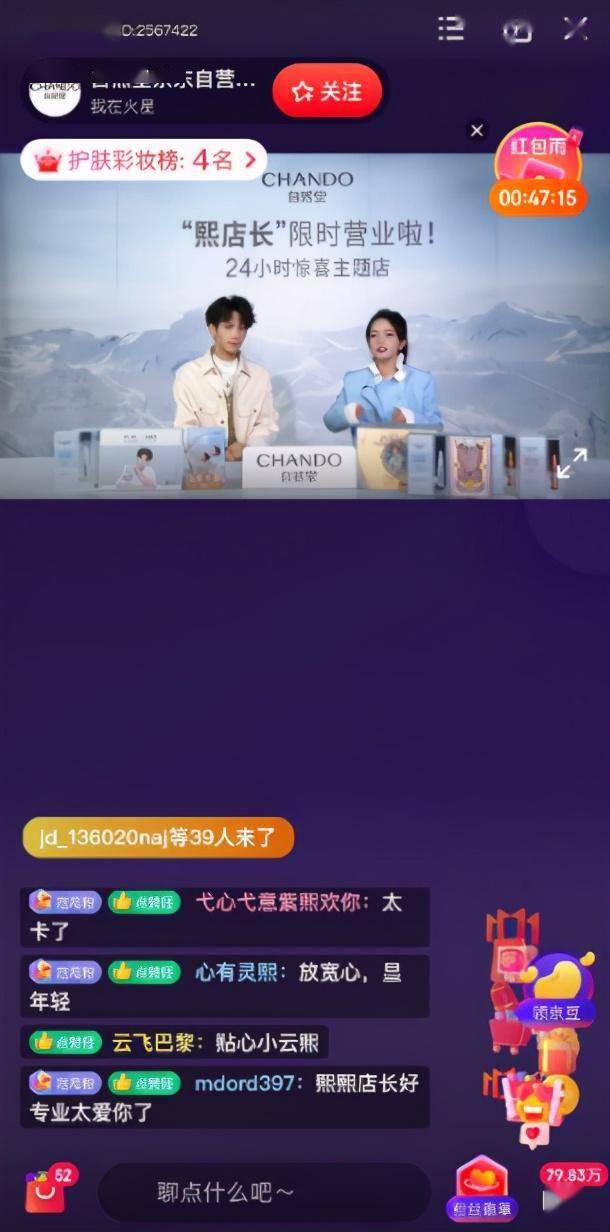The height and width of the screenshot is (1232, 610).
Task: Tap the 聊点什么吧 chat input
Action: (x=264, y=1192)
